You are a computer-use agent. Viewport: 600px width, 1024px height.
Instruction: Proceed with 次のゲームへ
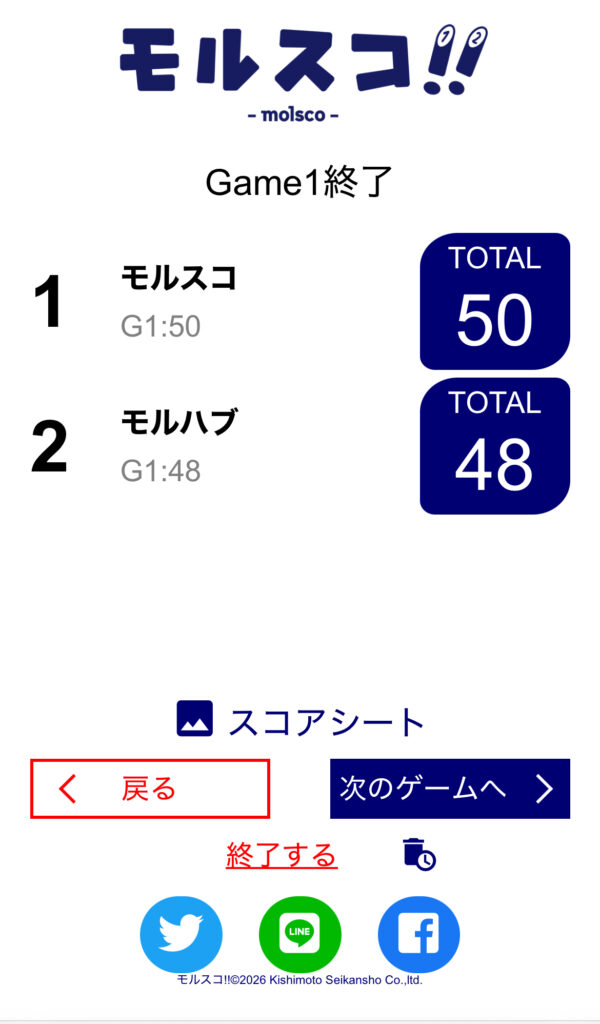pyautogui.click(x=449, y=789)
